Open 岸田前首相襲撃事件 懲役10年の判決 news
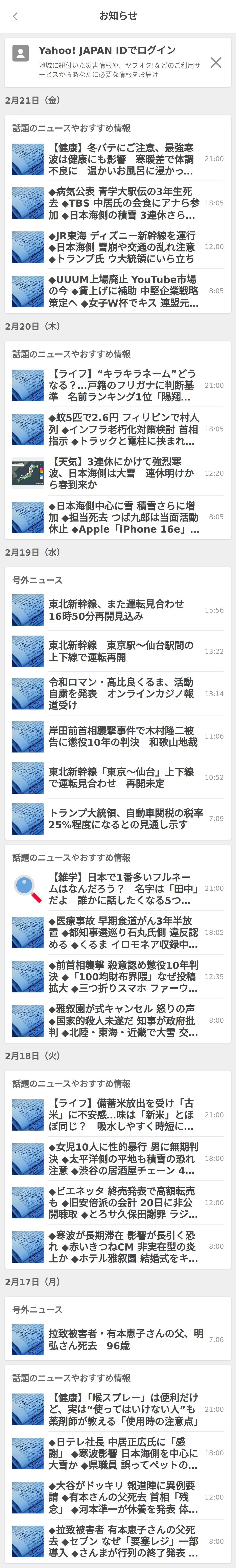The height and width of the screenshot is (1568, 236). (x=122, y=736)
